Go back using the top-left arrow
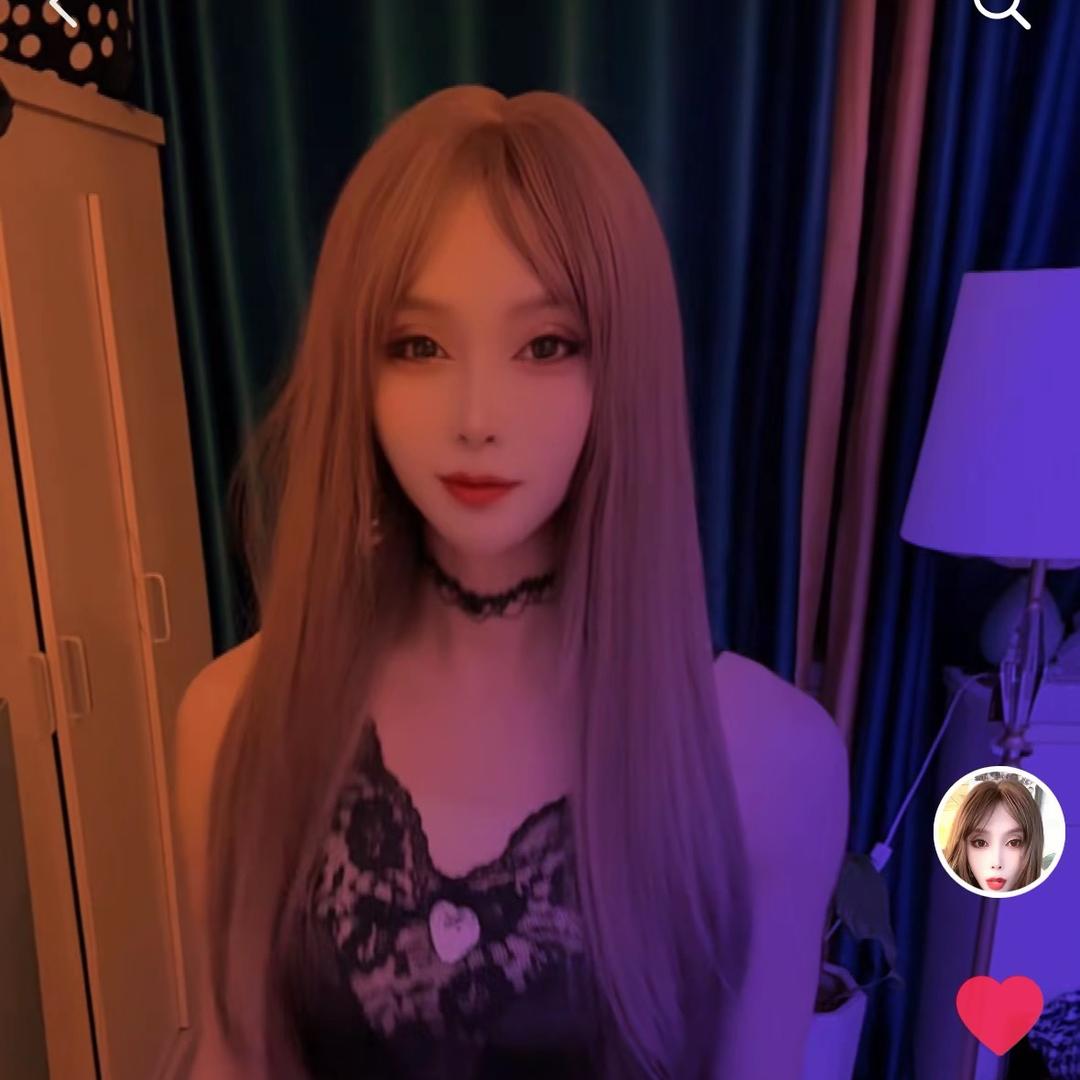Screen dimensions: 1080x1080 coord(62,10)
